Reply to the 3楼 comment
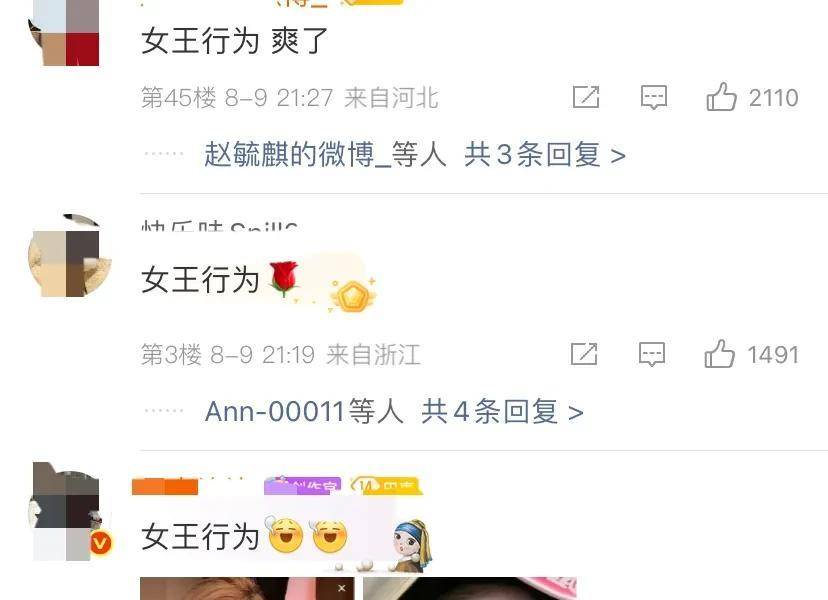Image resolution: width=828 pixels, height=600 pixels. click(652, 354)
